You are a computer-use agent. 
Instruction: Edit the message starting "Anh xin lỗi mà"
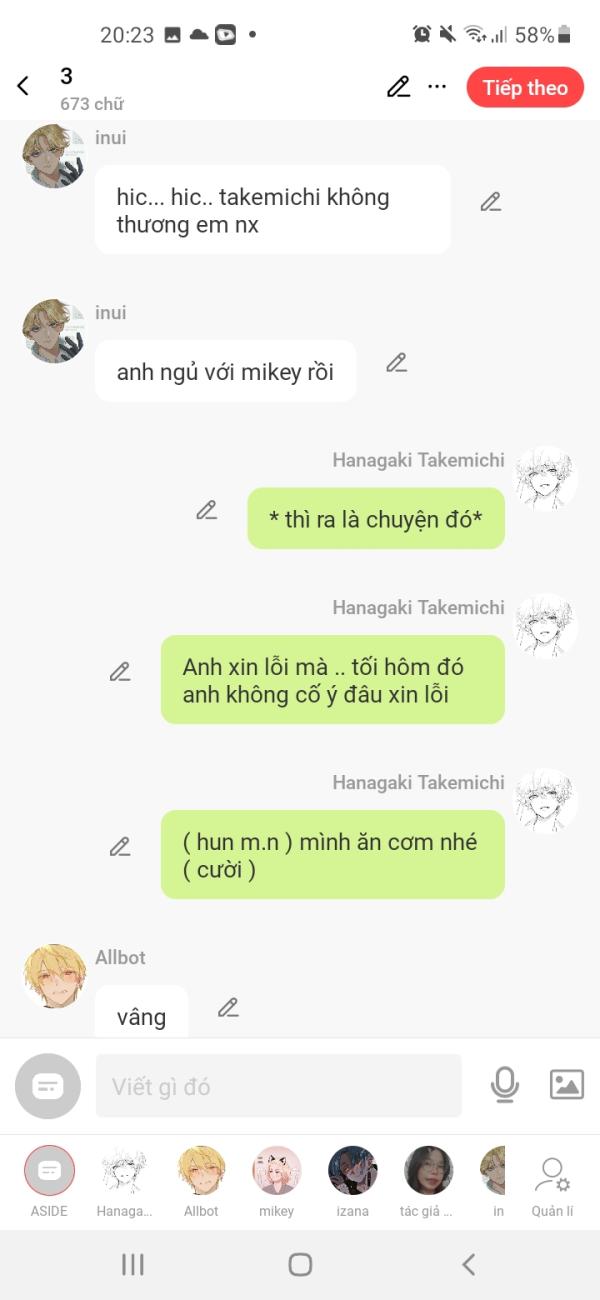point(120,672)
